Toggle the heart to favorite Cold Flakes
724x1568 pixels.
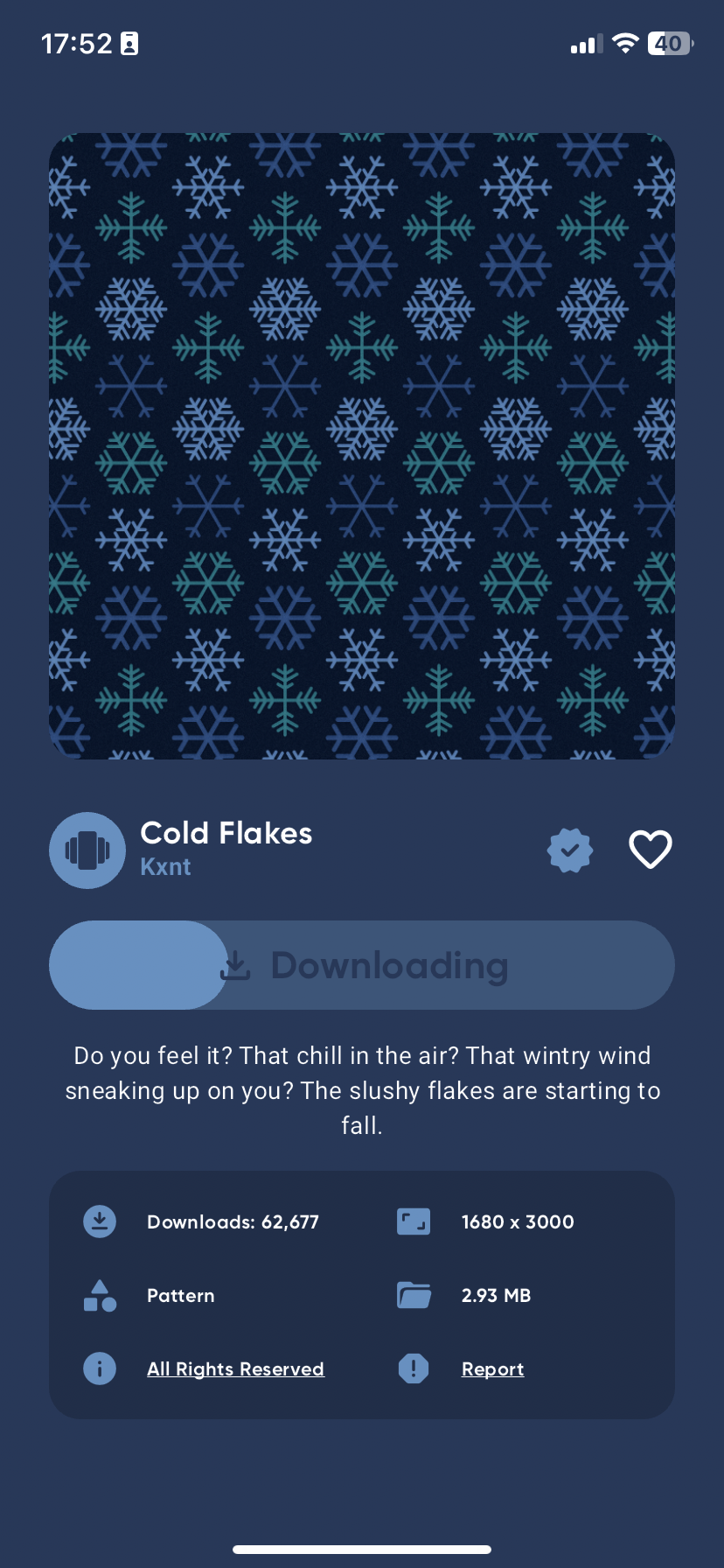point(651,849)
